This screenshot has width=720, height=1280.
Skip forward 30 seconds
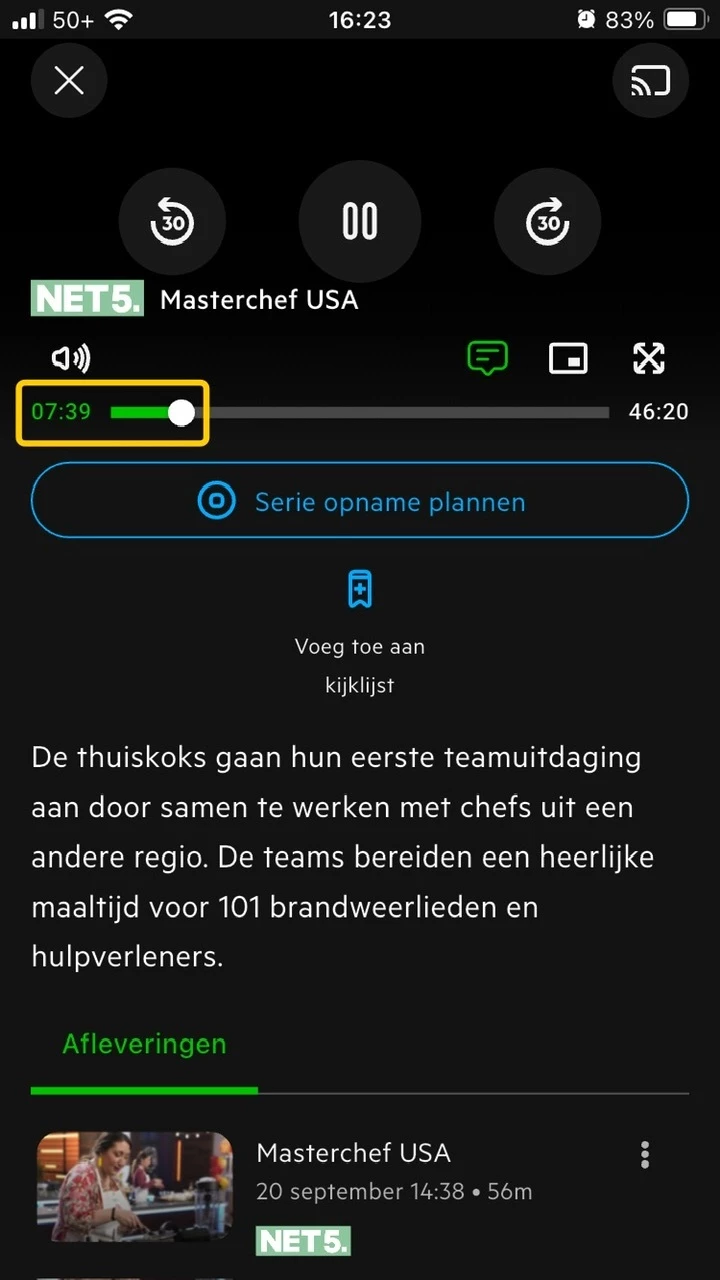coord(548,221)
